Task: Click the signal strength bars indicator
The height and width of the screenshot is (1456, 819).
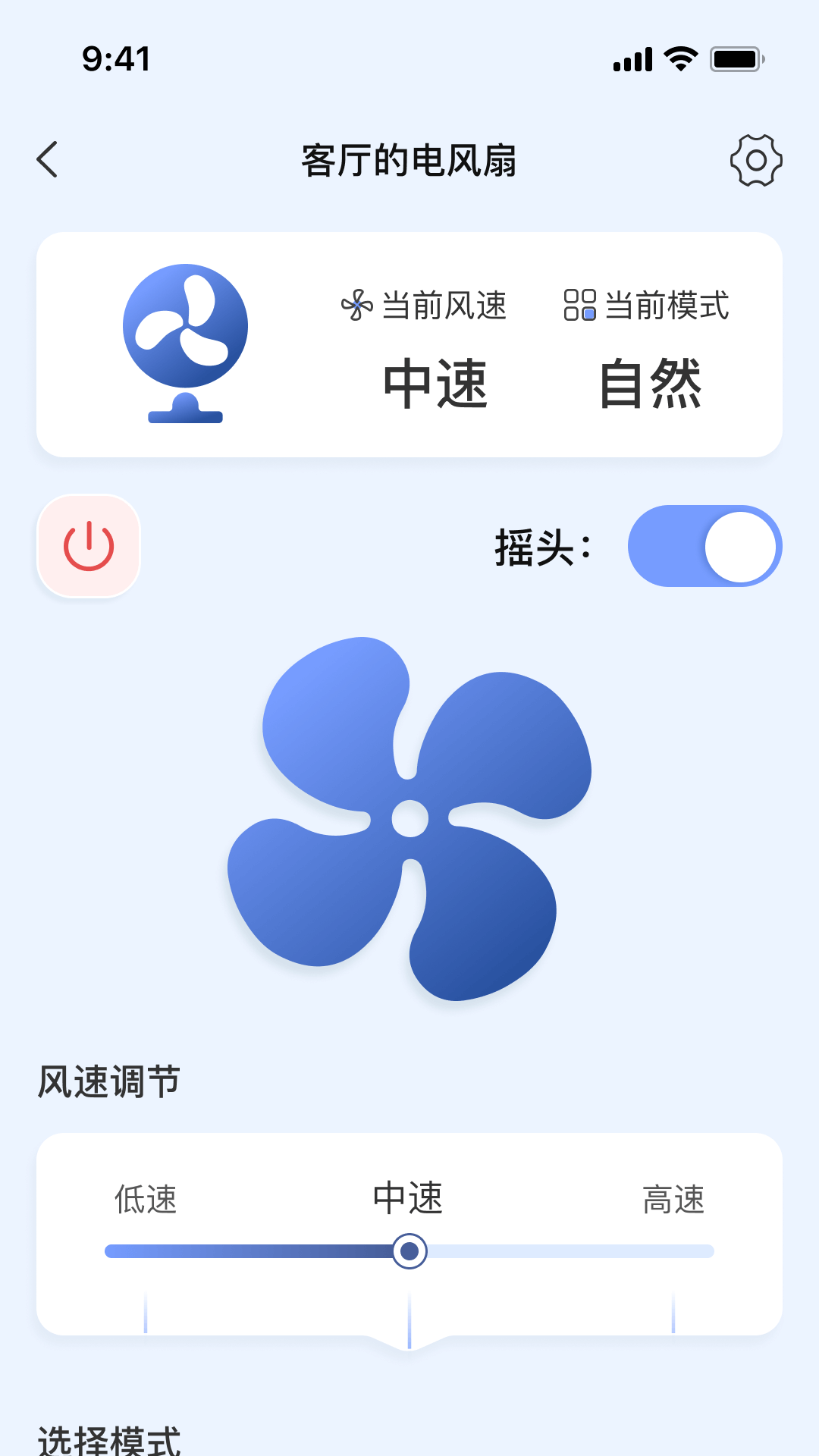Action: tap(634, 59)
